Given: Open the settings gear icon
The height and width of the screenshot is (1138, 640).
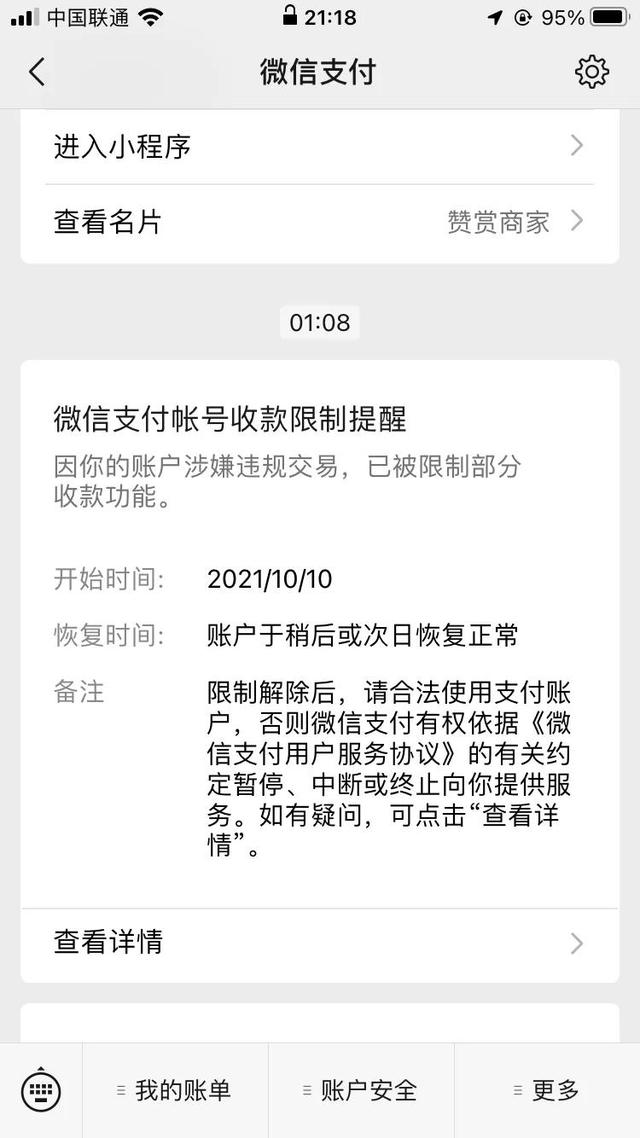Looking at the screenshot, I should pos(591,72).
